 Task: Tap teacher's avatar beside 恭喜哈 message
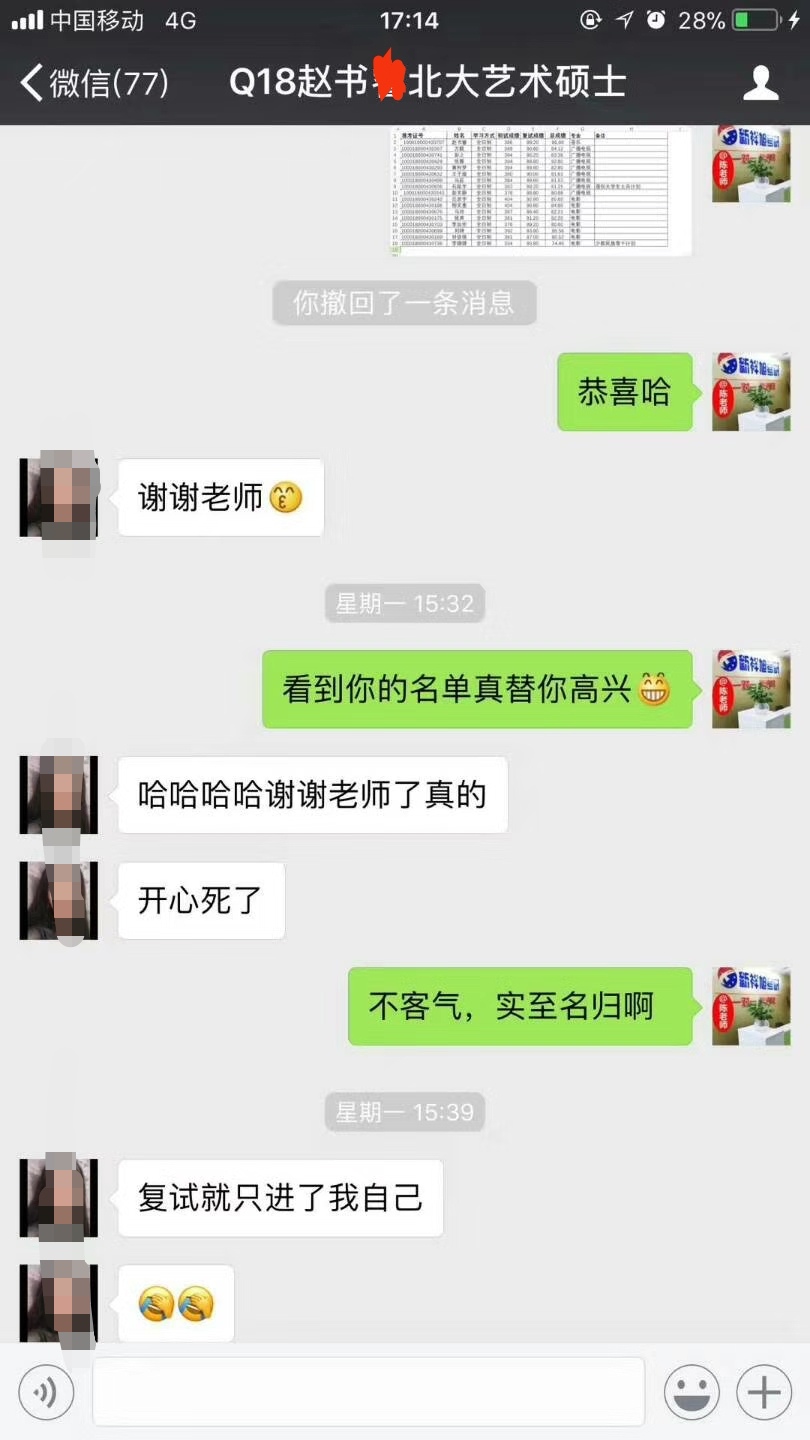(751, 392)
